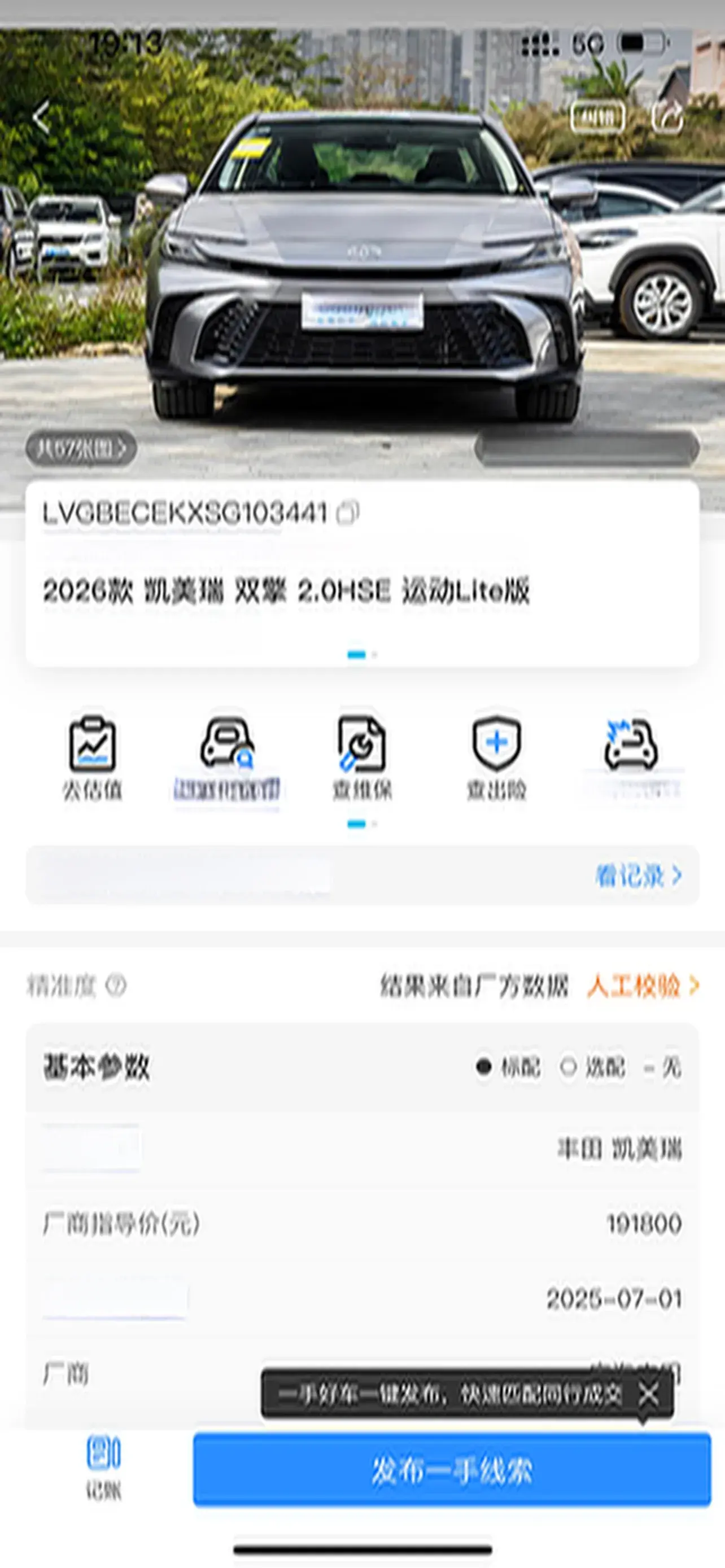This screenshot has width=725, height=1568.
Task: Tap 发布一手线索 button
Action: 452,1470
